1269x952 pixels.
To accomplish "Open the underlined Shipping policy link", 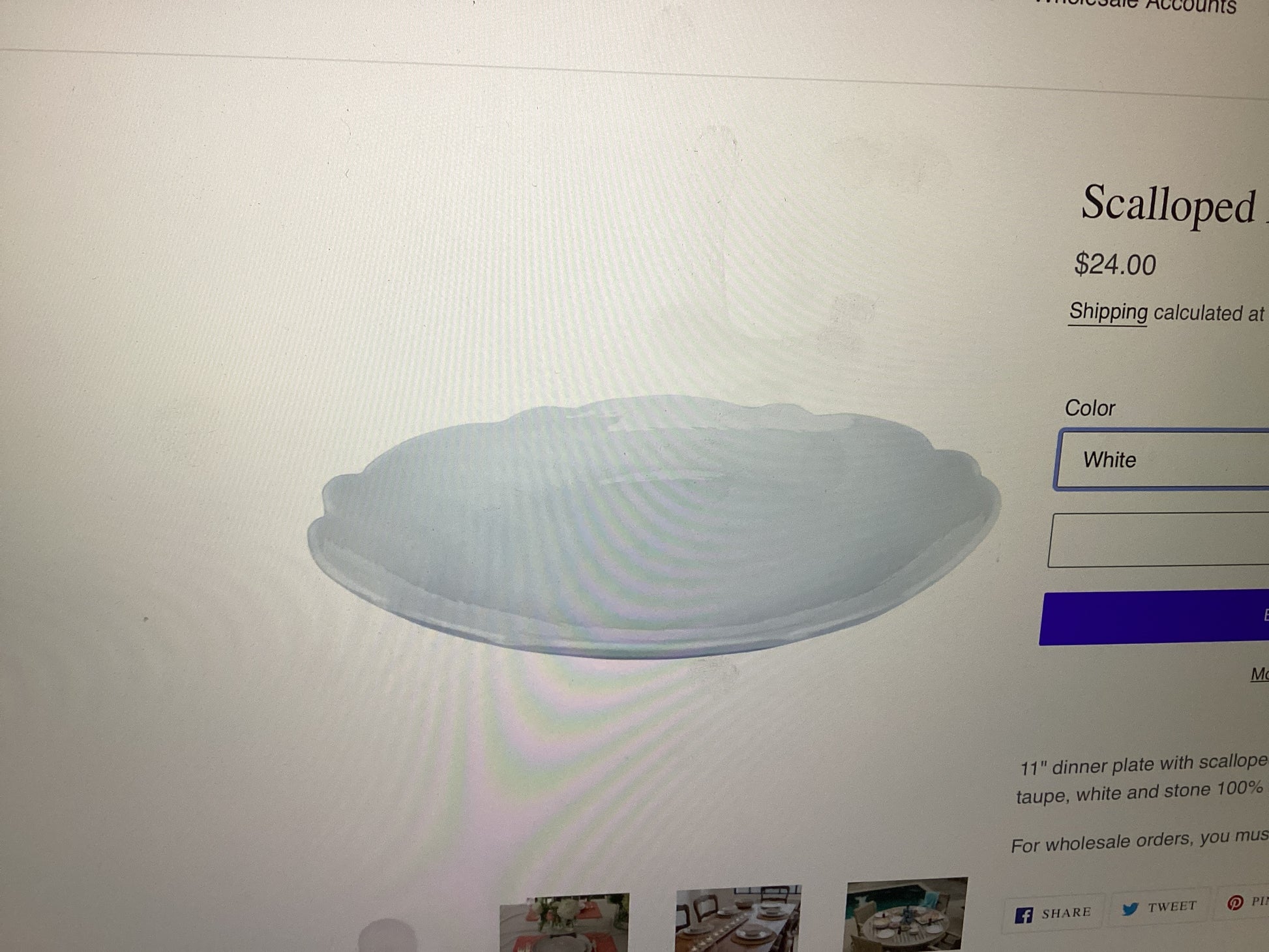I will click(x=1108, y=312).
